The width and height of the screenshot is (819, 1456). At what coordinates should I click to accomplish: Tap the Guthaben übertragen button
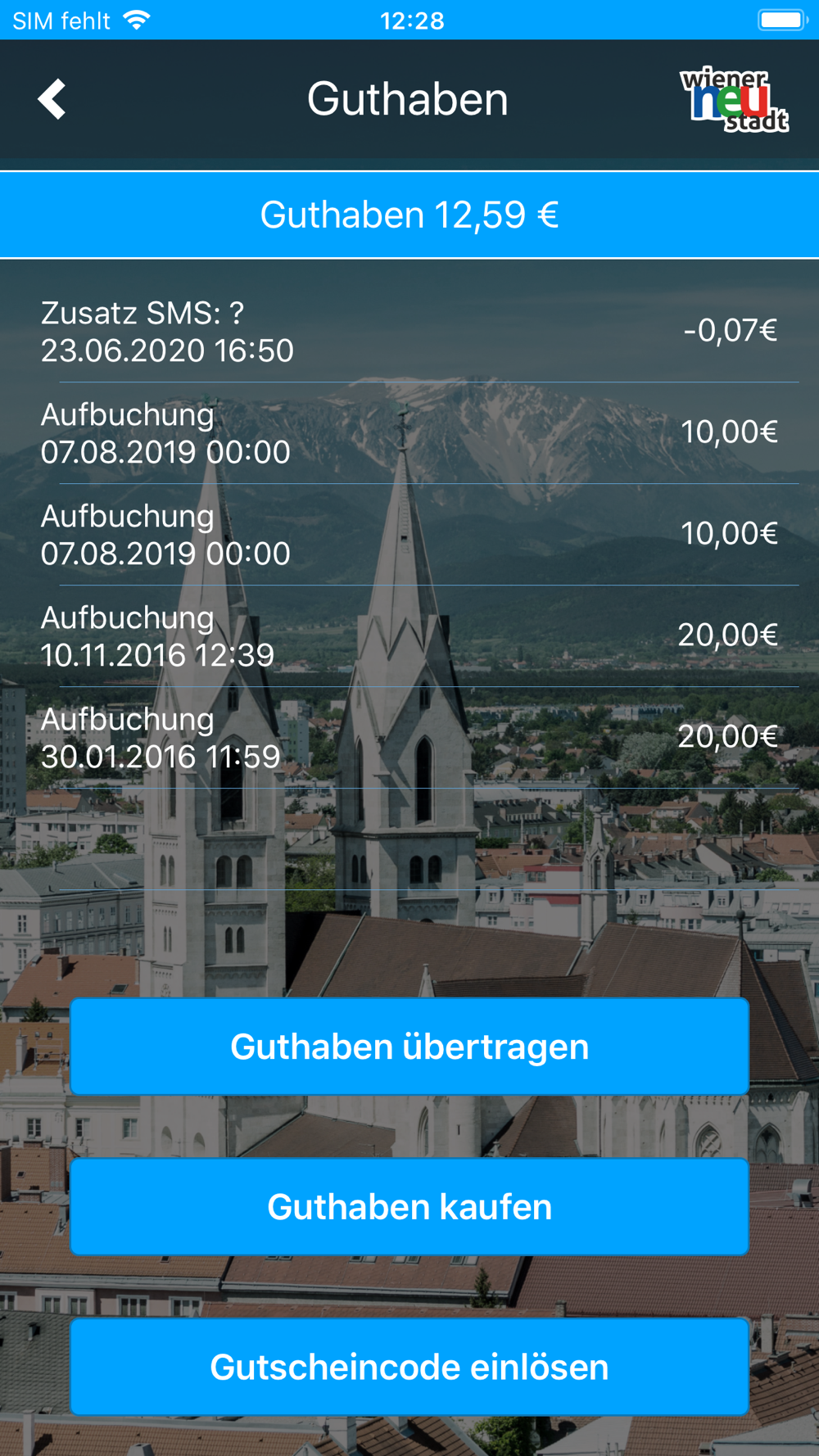click(409, 1047)
